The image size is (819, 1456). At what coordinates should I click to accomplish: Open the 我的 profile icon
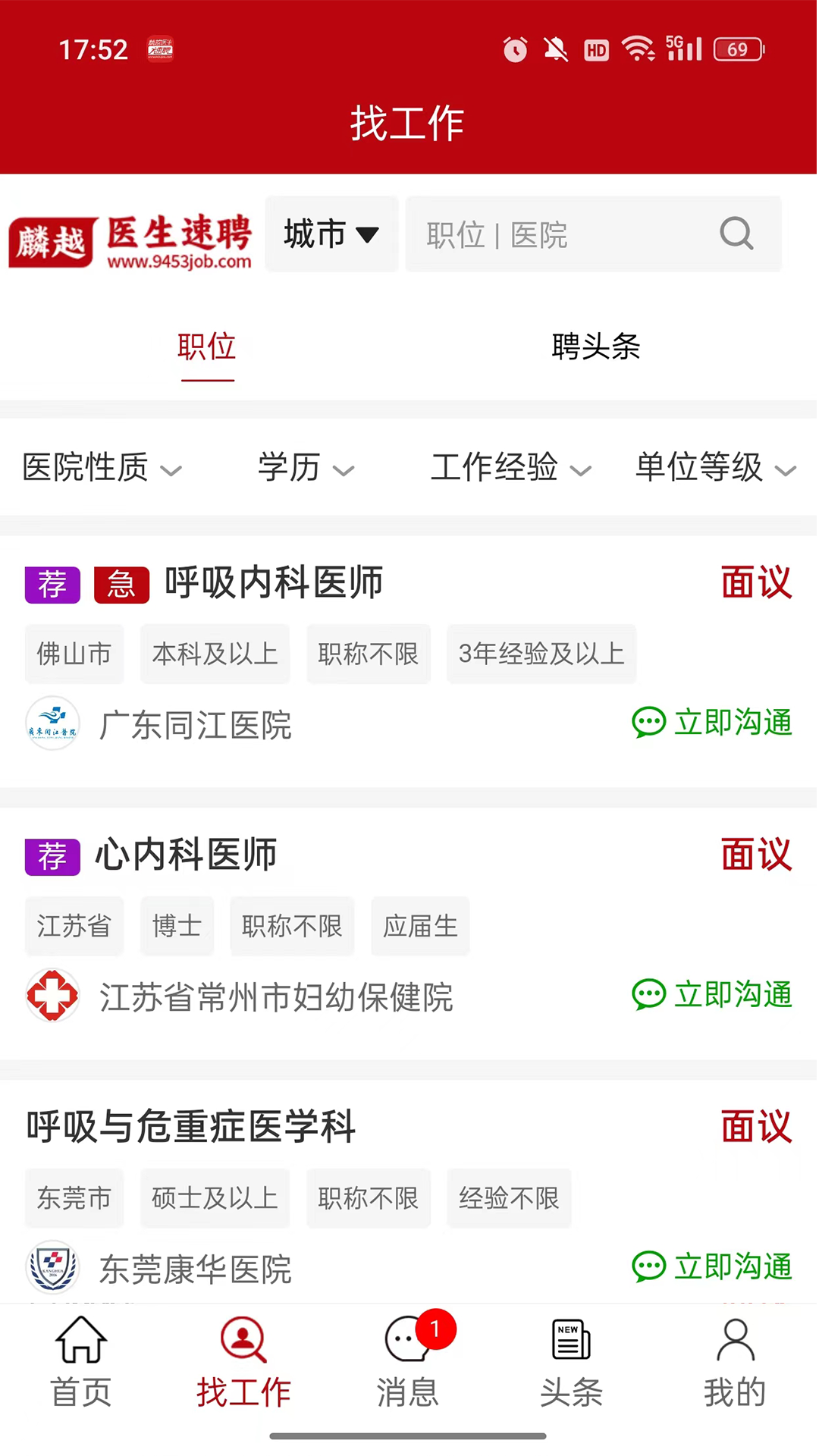click(734, 1339)
